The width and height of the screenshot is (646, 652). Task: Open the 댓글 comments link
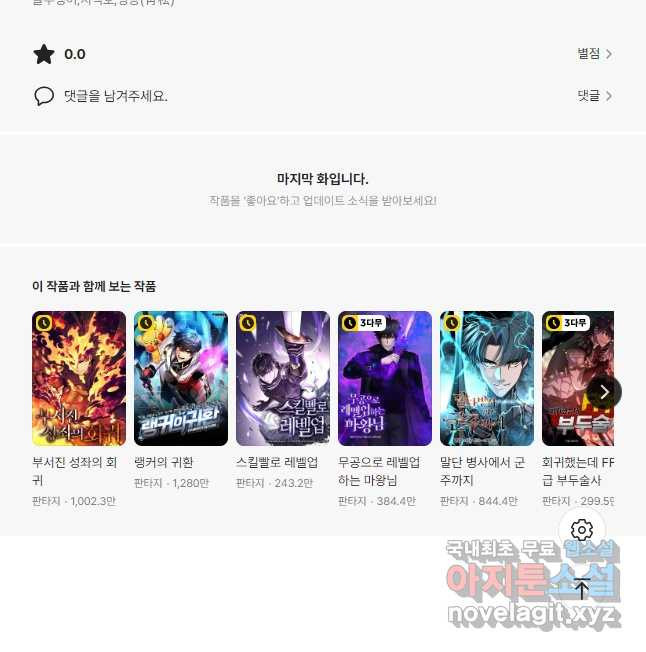(x=594, y=96)
